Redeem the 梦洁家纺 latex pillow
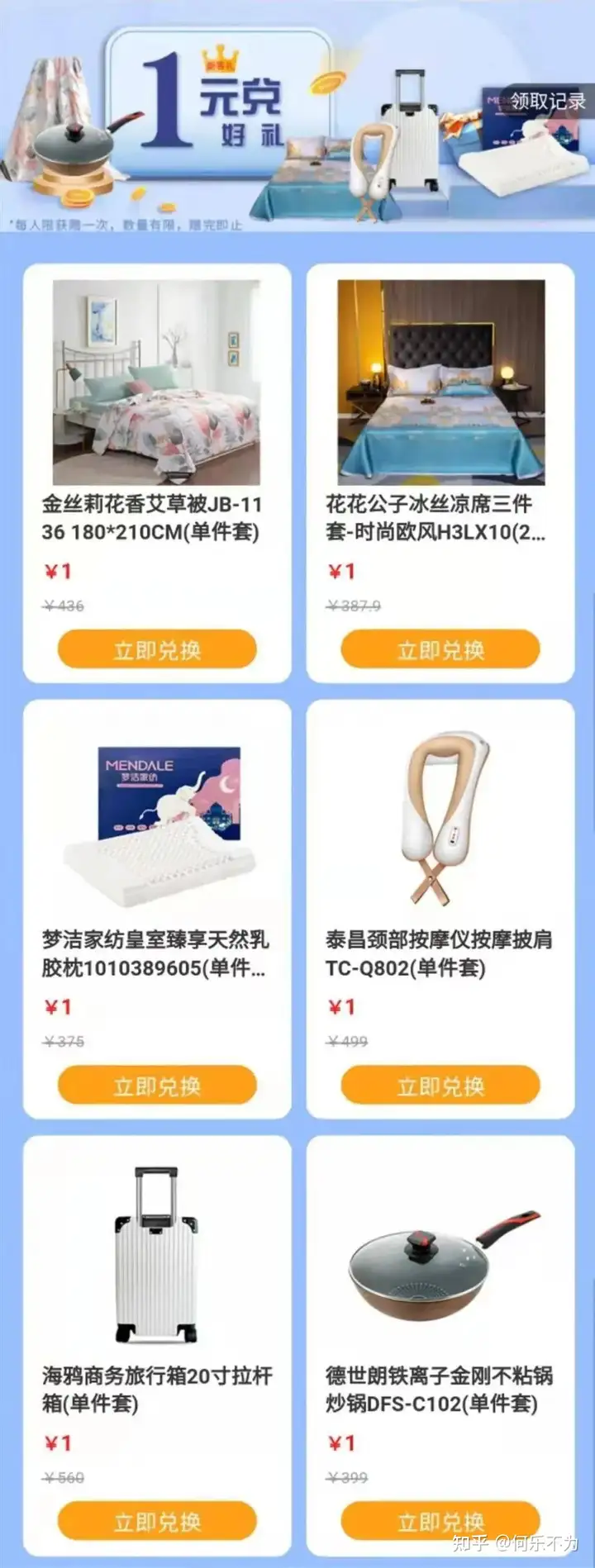 pyautogui.click(x=157, y=1086)
